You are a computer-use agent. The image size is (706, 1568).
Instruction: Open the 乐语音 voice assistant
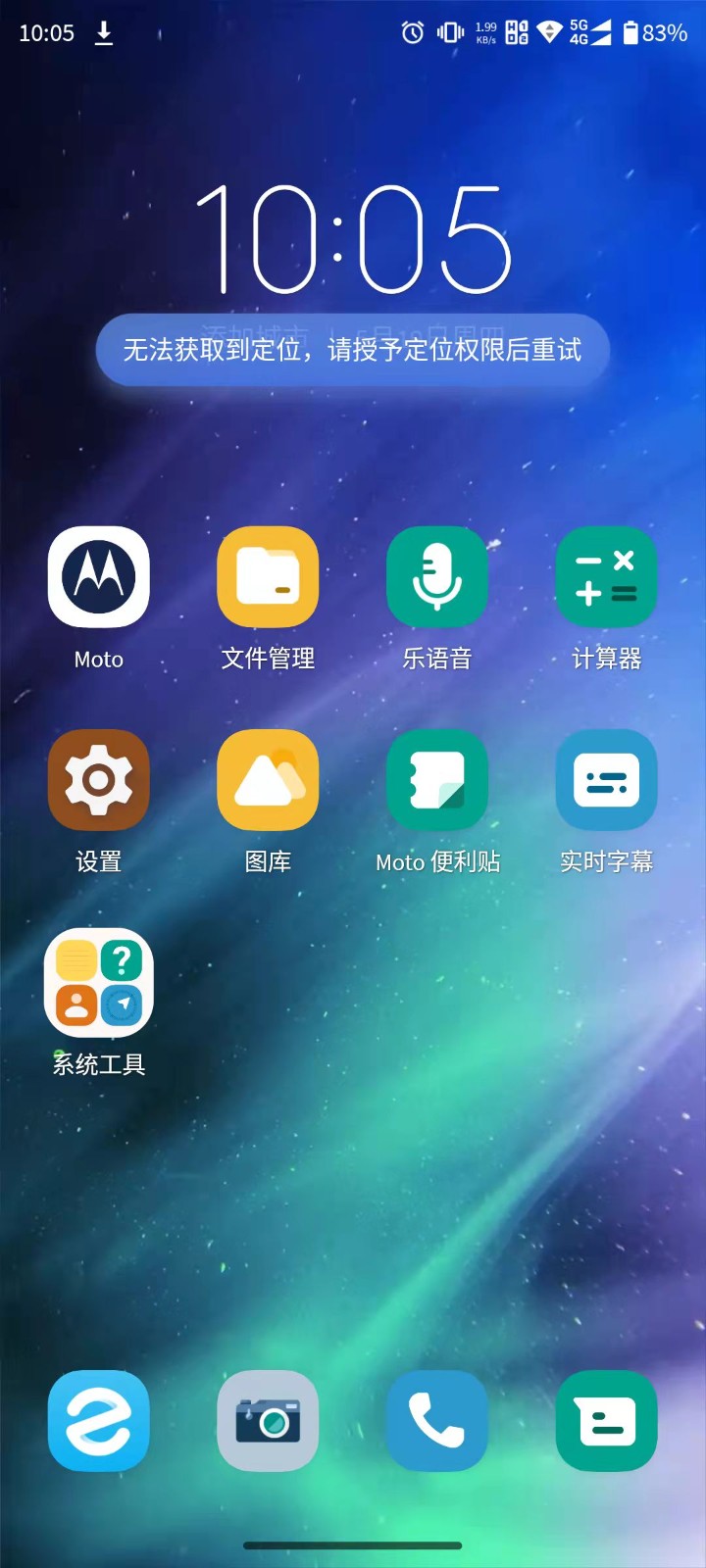[437, 577]
